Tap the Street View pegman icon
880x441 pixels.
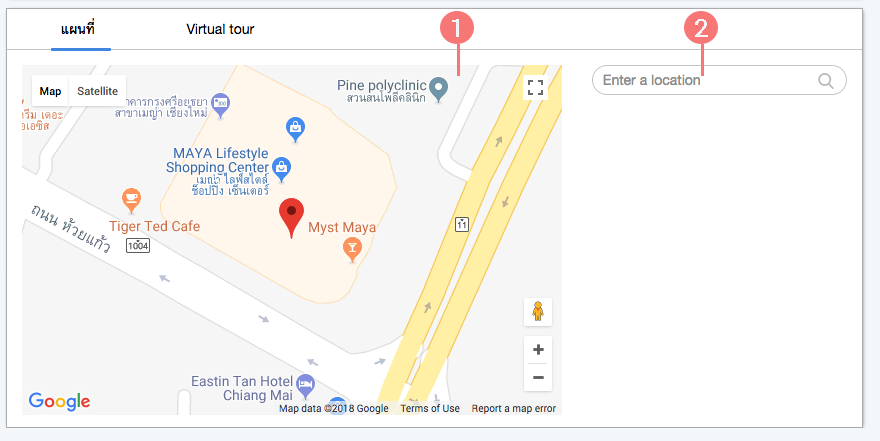pyautogui.click(x=538, y=312)
